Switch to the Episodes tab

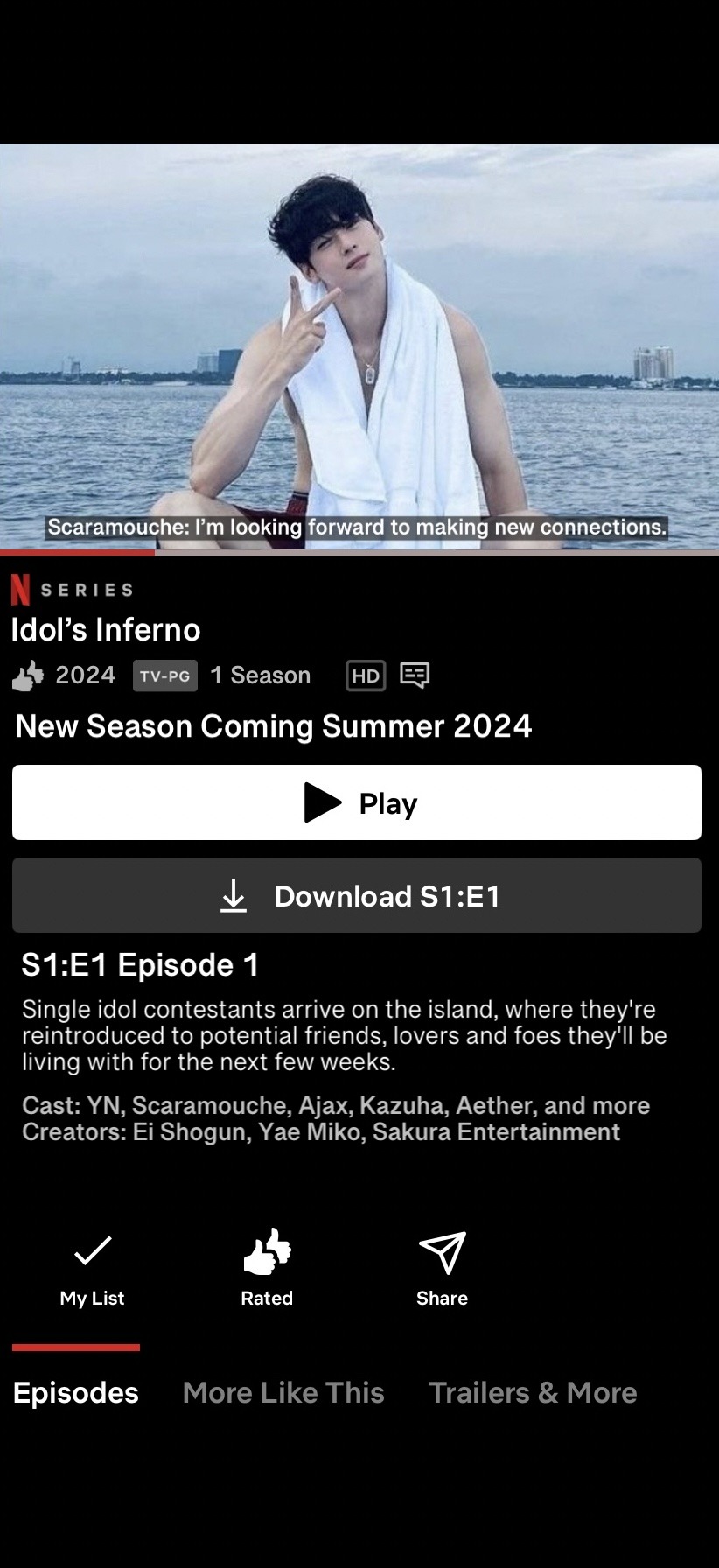pos(76,1392)
